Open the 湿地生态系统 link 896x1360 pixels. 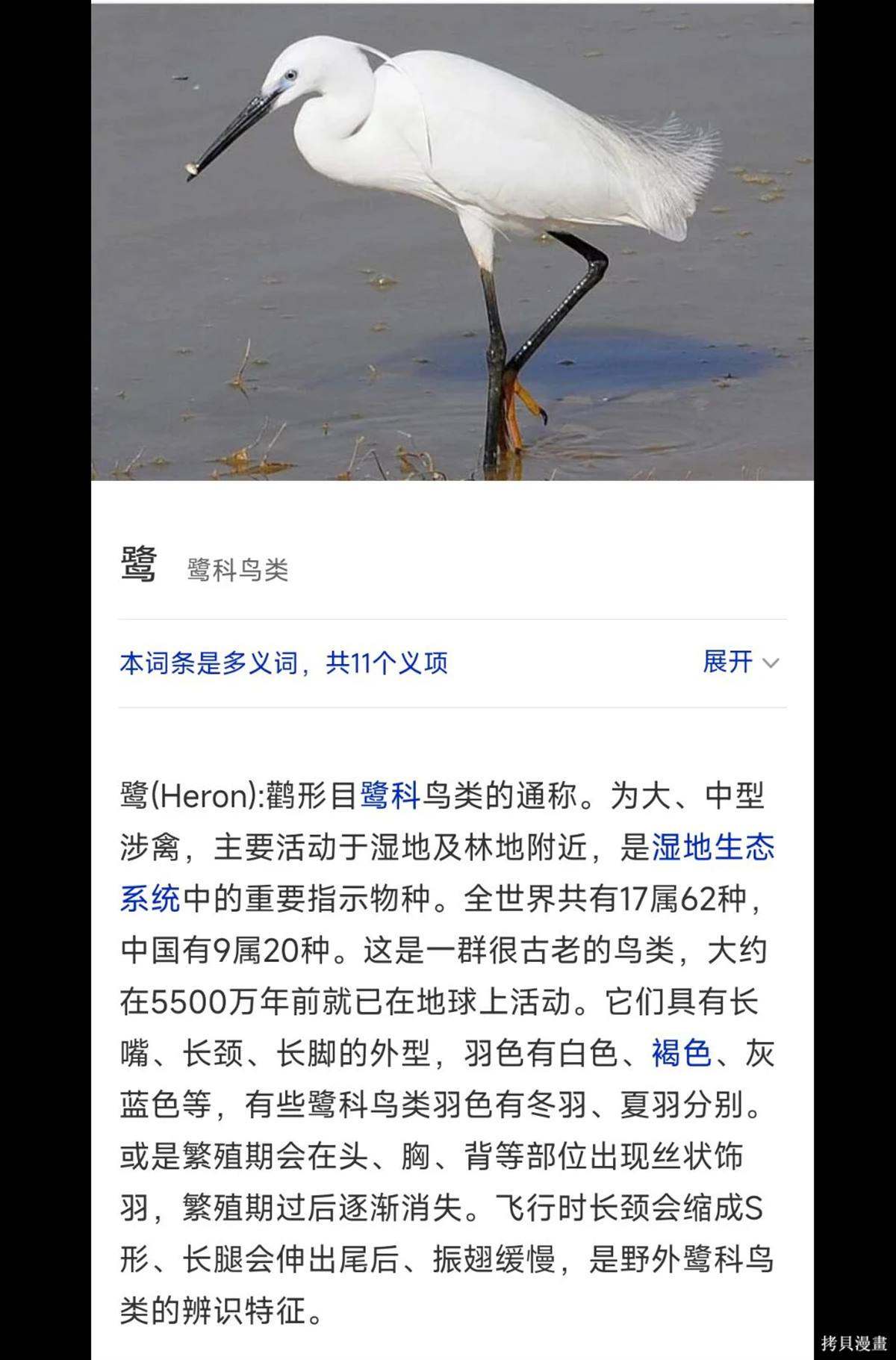712,848
